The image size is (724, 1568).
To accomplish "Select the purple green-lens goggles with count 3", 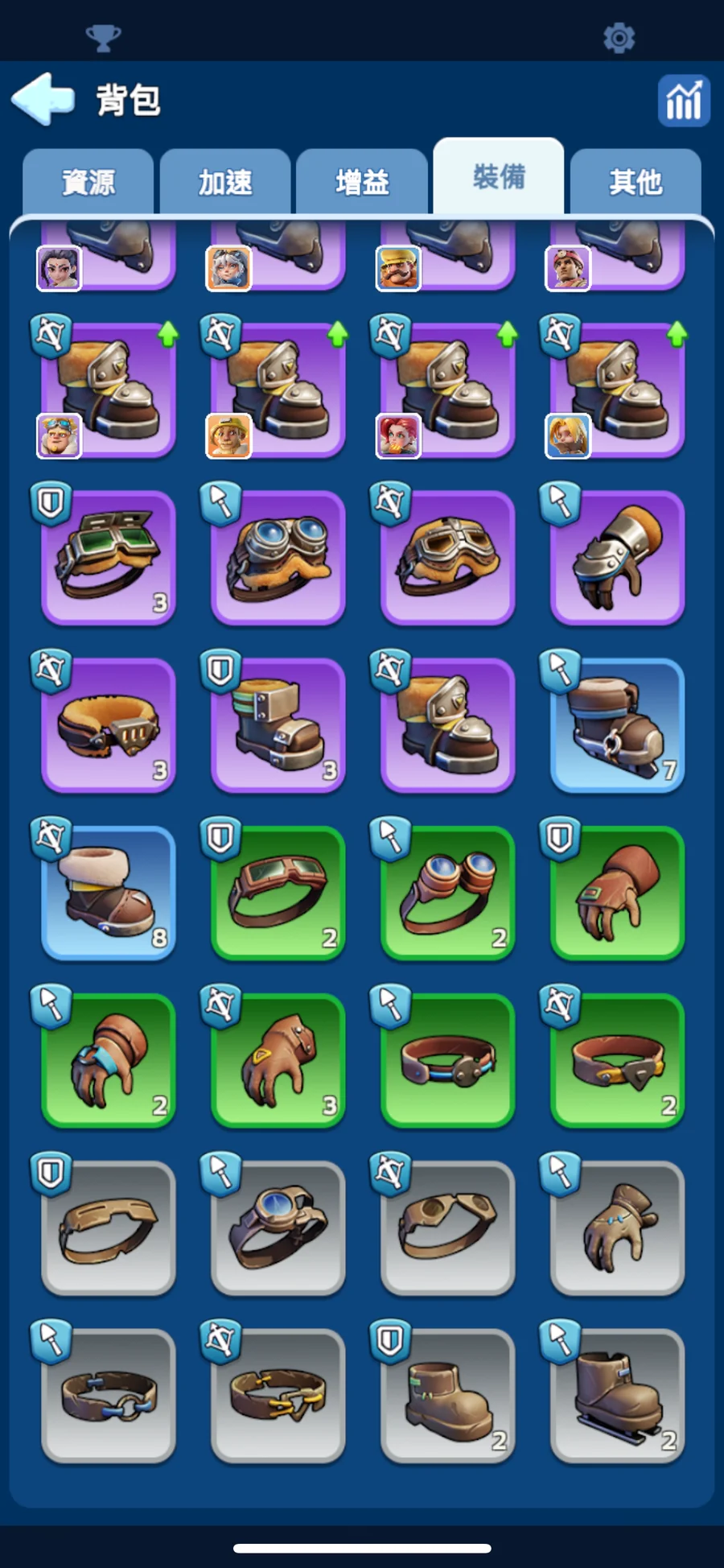I will pos(109,557).
